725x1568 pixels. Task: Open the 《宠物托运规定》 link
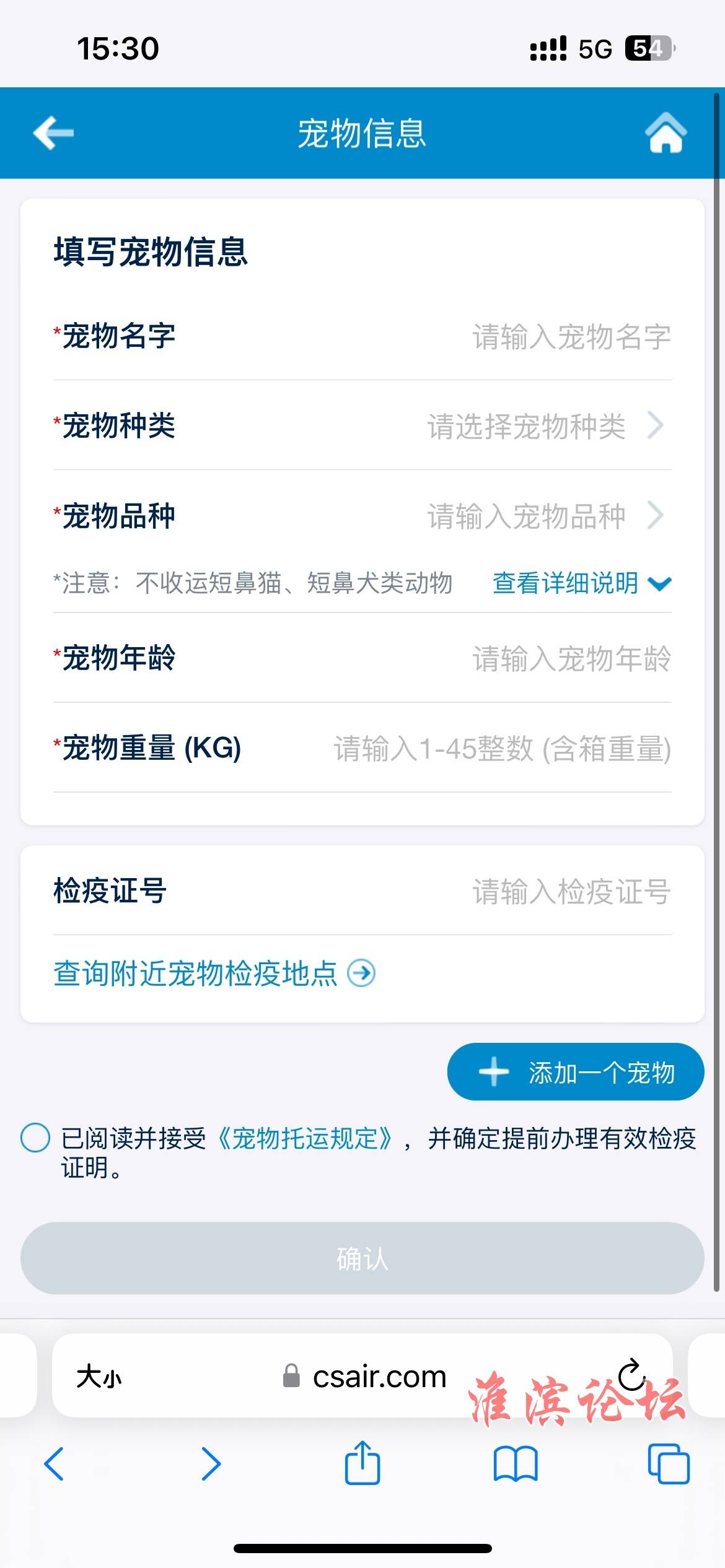coord(305,1138)
